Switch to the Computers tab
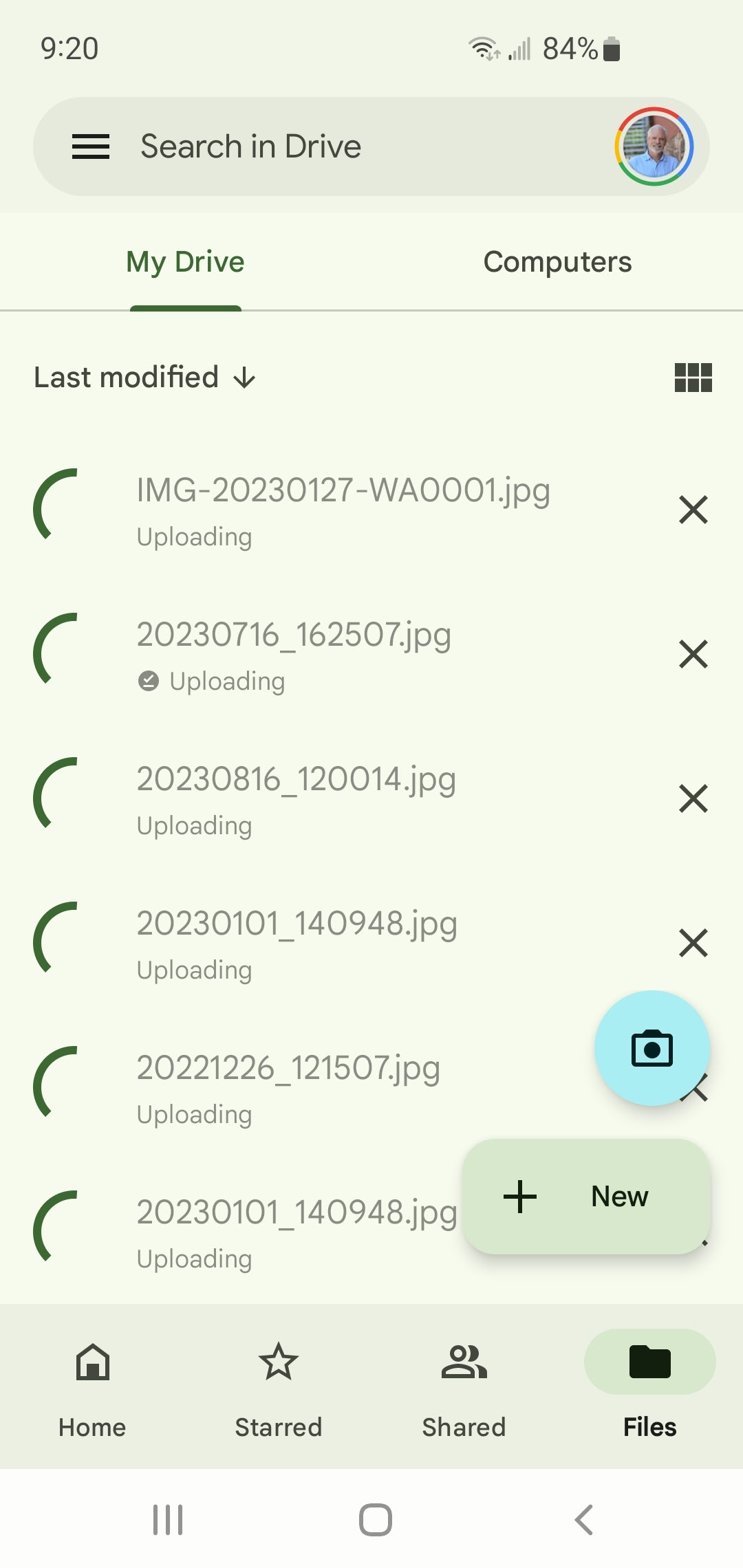Screen dimensions: 743x1568 point(557,262)
